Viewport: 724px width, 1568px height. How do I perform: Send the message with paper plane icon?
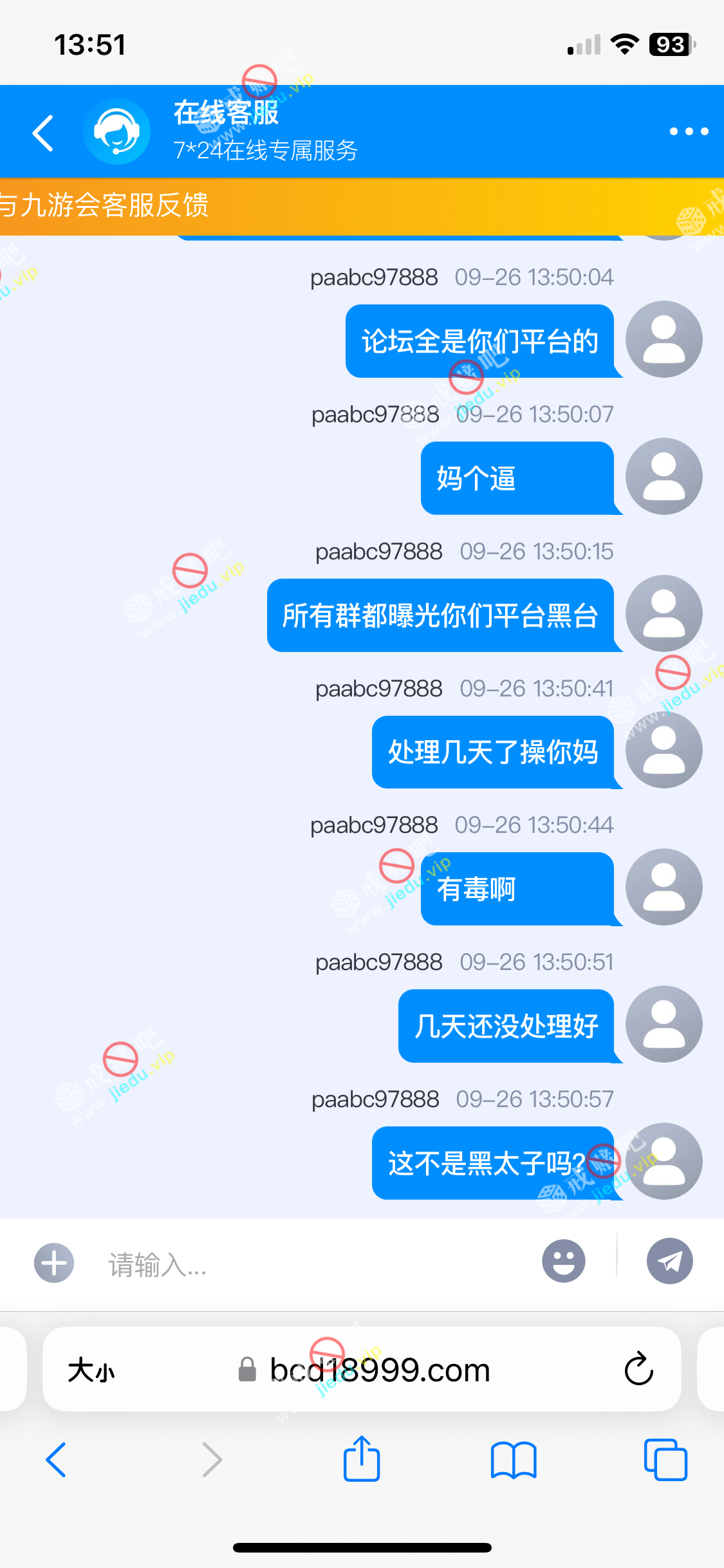pos(669,1261)
